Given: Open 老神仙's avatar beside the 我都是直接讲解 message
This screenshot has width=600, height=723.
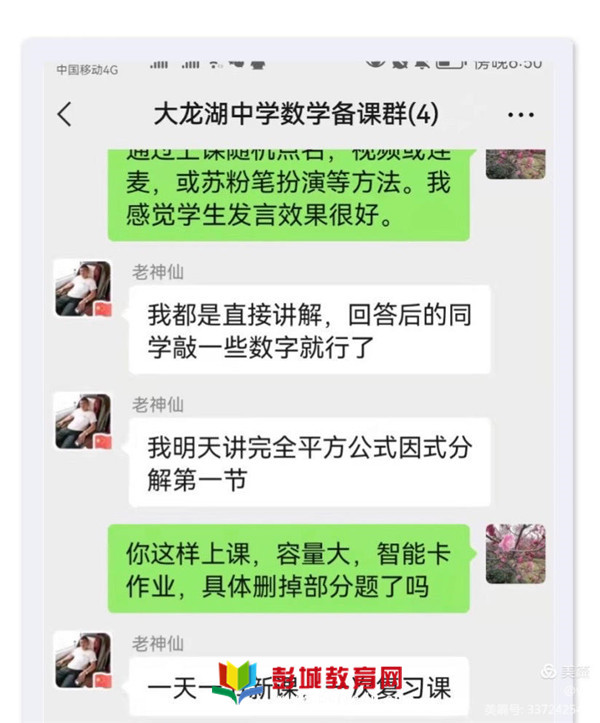Looking at the screenshot, I should (x=82, y=289).
